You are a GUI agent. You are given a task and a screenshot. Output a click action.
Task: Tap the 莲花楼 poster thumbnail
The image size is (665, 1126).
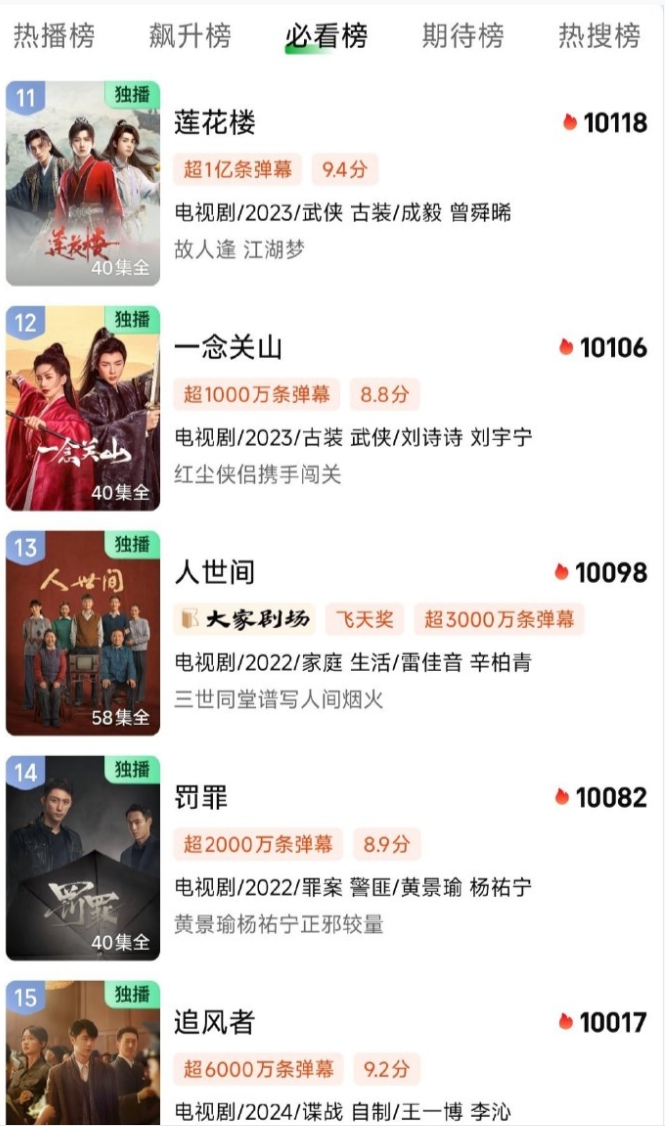(x=83, y=184)
